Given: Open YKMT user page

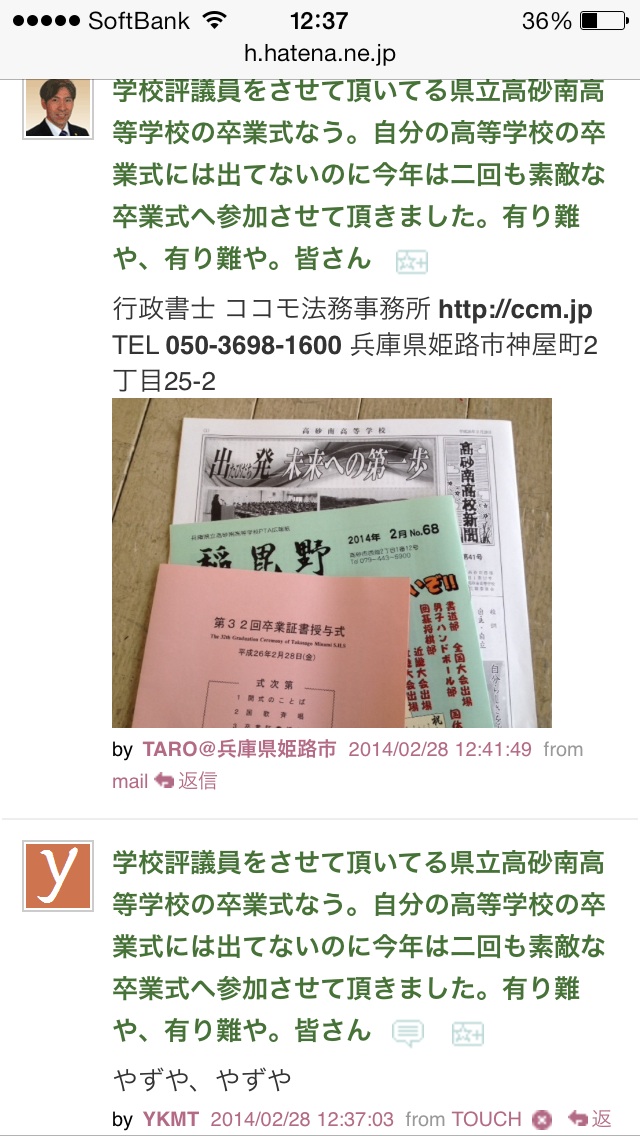Looking at the screenshot, I should click(x=170, y=1119).
